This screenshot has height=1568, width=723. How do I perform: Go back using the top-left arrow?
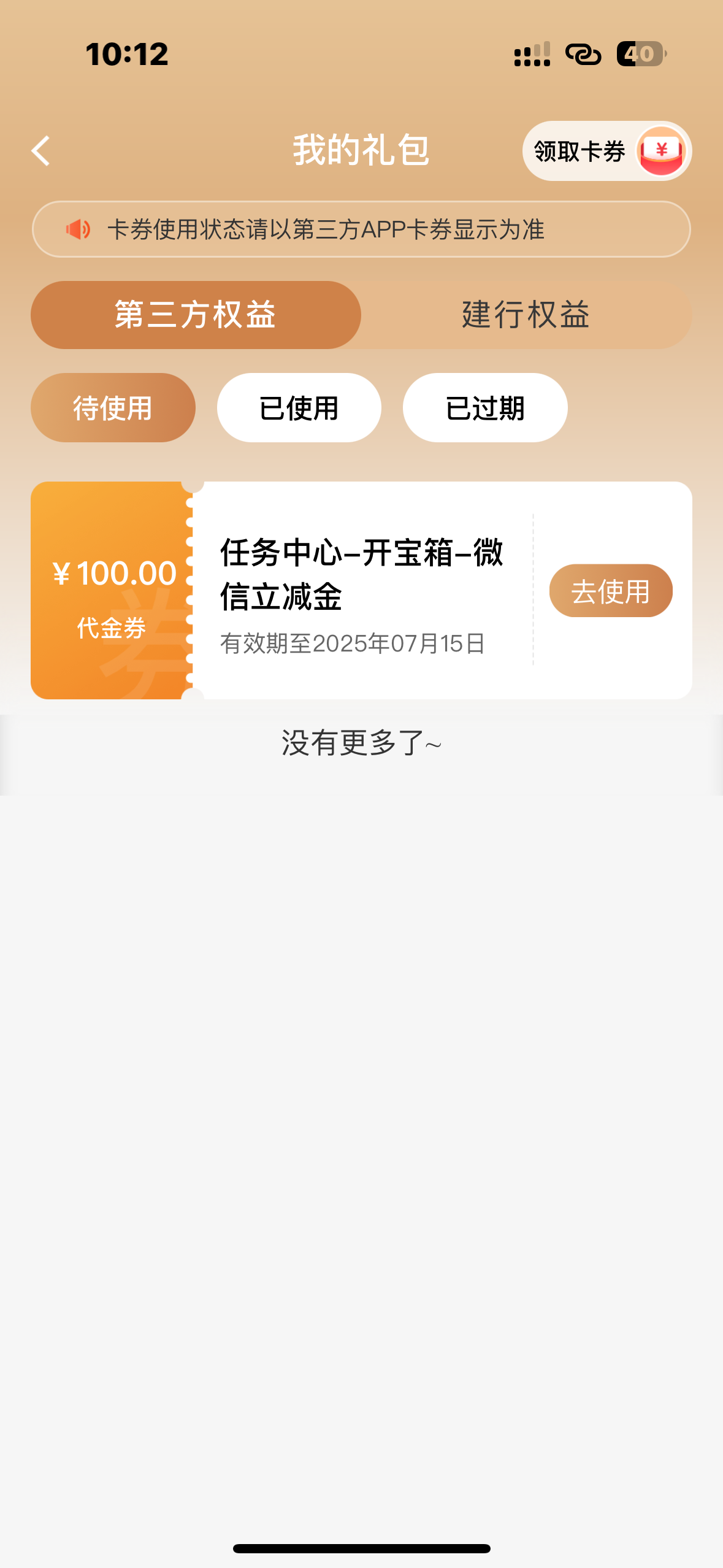[40, 151]
